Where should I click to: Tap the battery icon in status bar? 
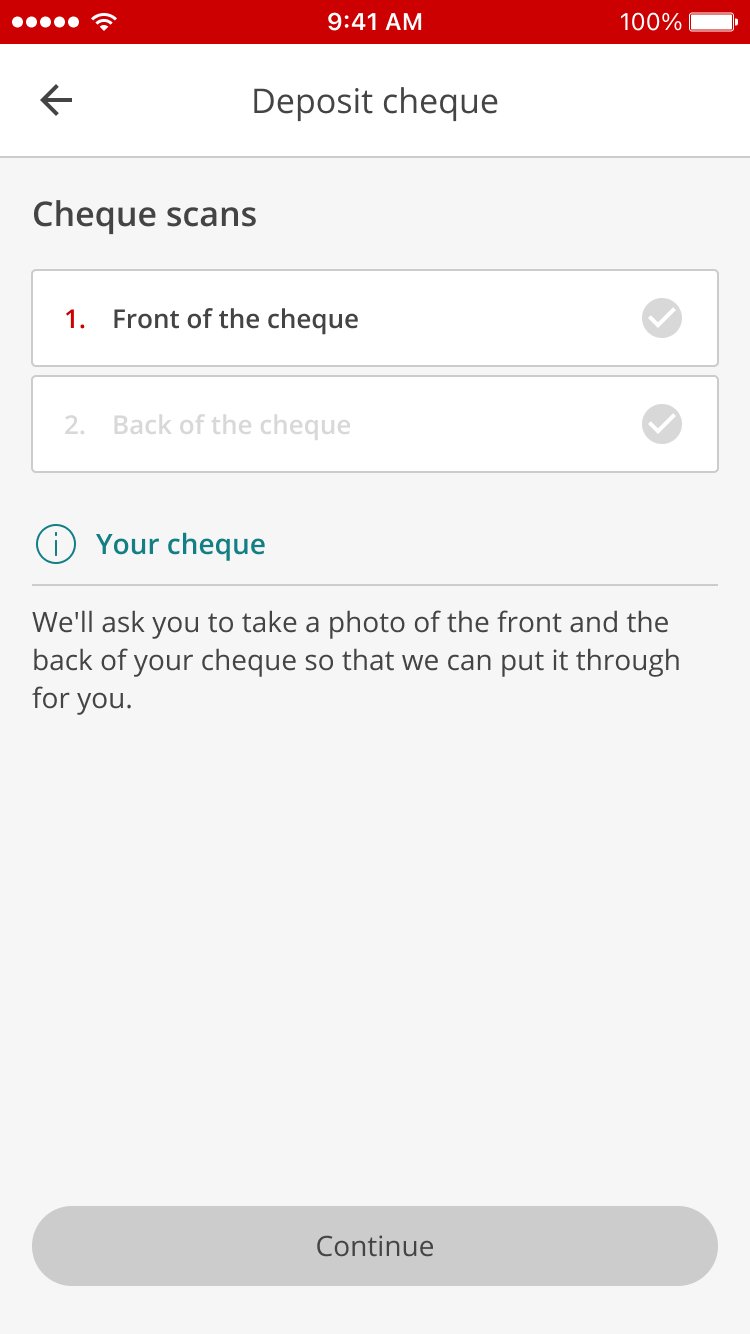[712, 19]
